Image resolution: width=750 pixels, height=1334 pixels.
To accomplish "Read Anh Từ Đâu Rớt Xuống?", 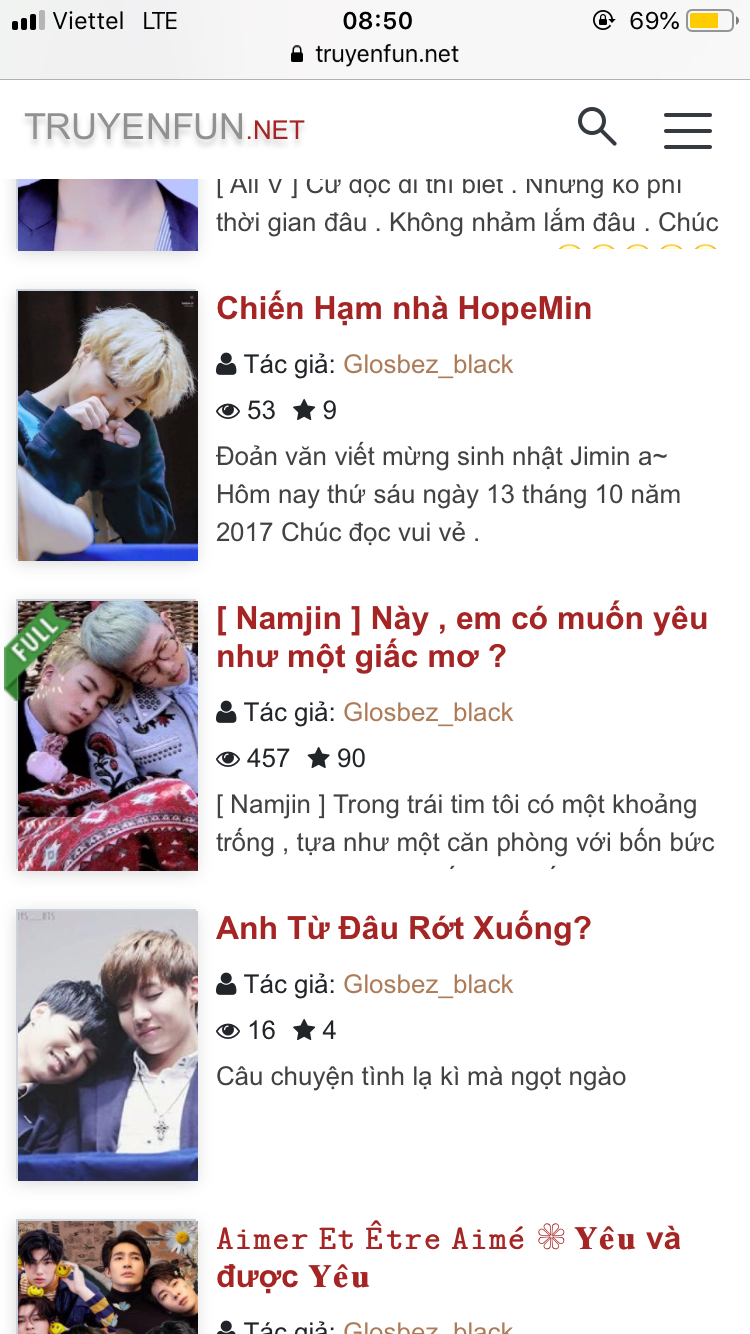I will tap(404, 928).
